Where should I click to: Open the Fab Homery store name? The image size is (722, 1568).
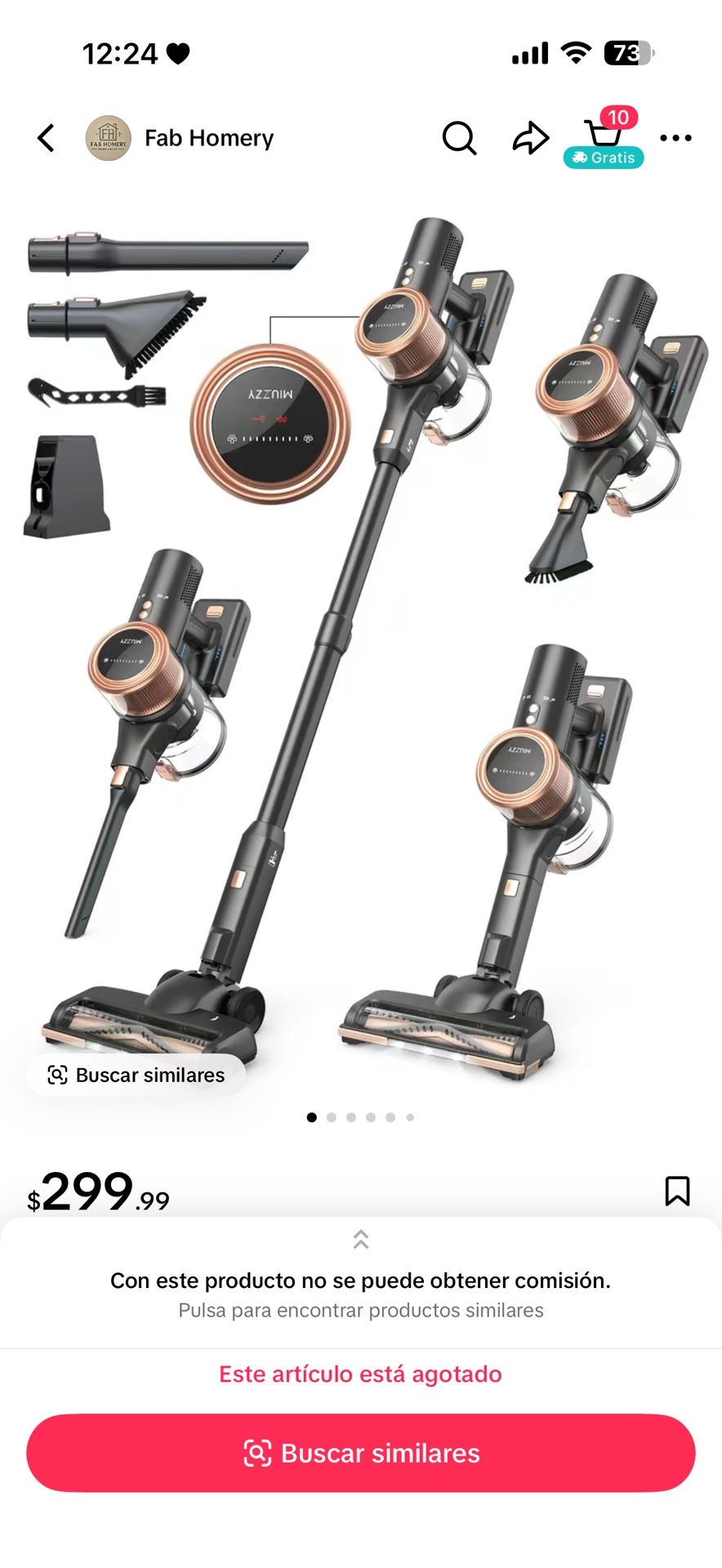tap(209, 138)
